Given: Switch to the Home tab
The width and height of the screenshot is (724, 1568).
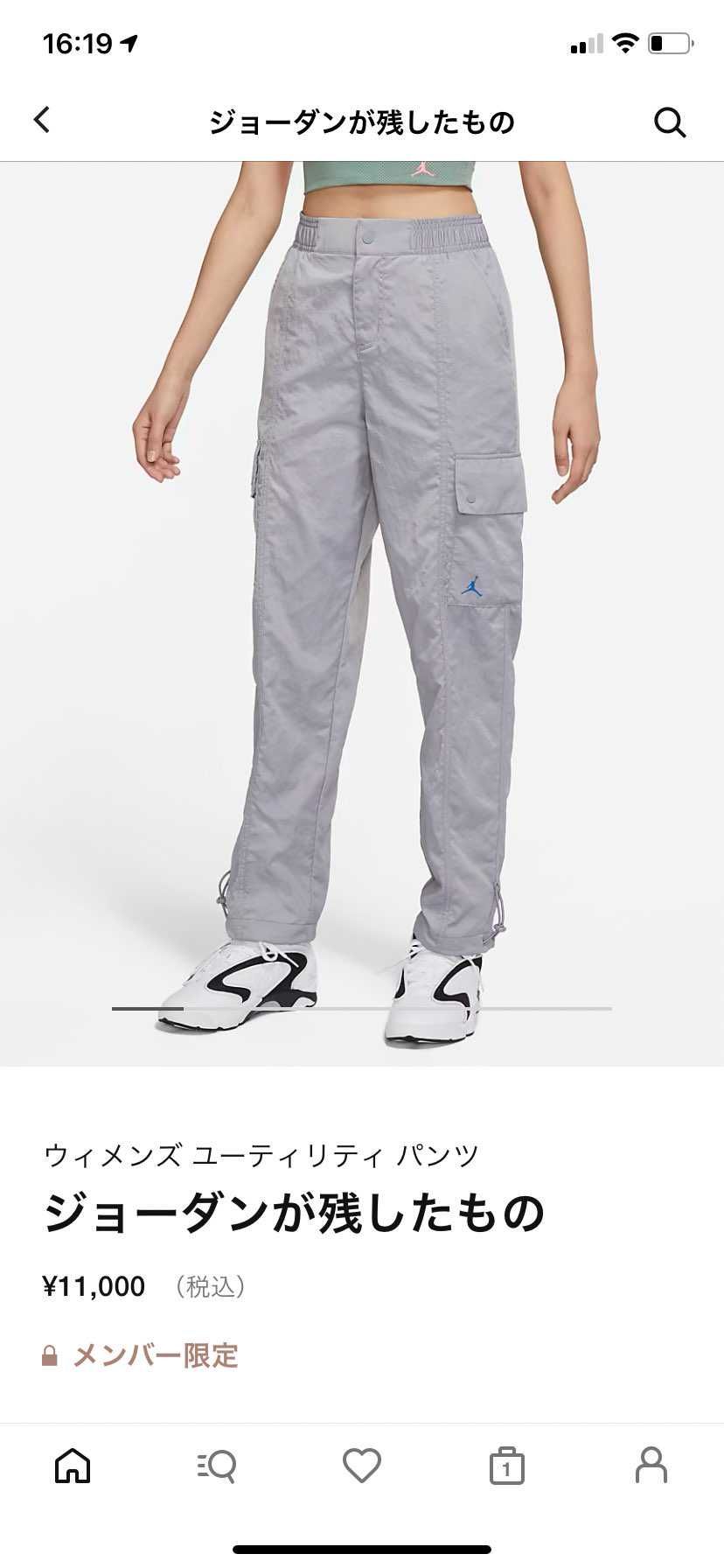Looking at the screenshot, I should [73, 1465].
